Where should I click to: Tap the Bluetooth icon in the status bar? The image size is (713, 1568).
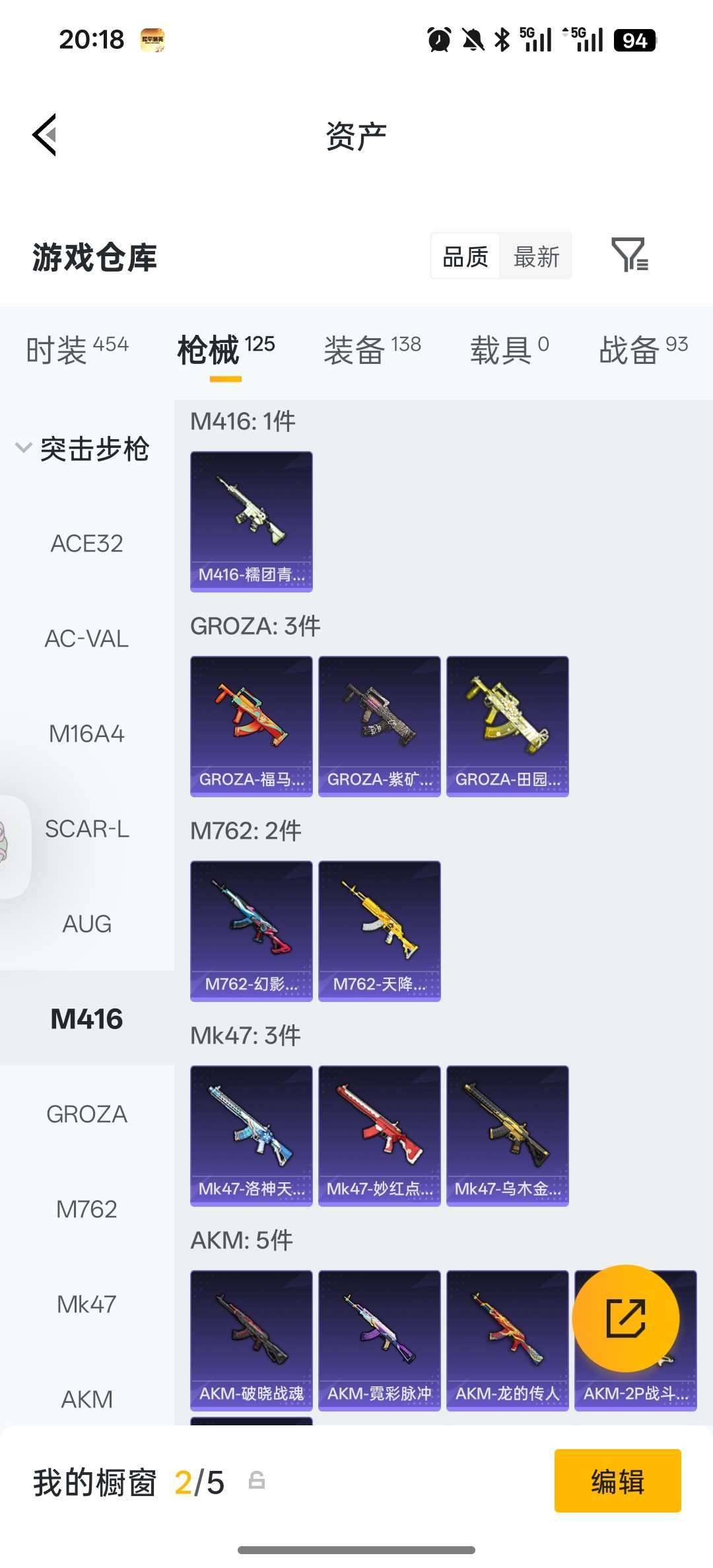pos(502,40)
